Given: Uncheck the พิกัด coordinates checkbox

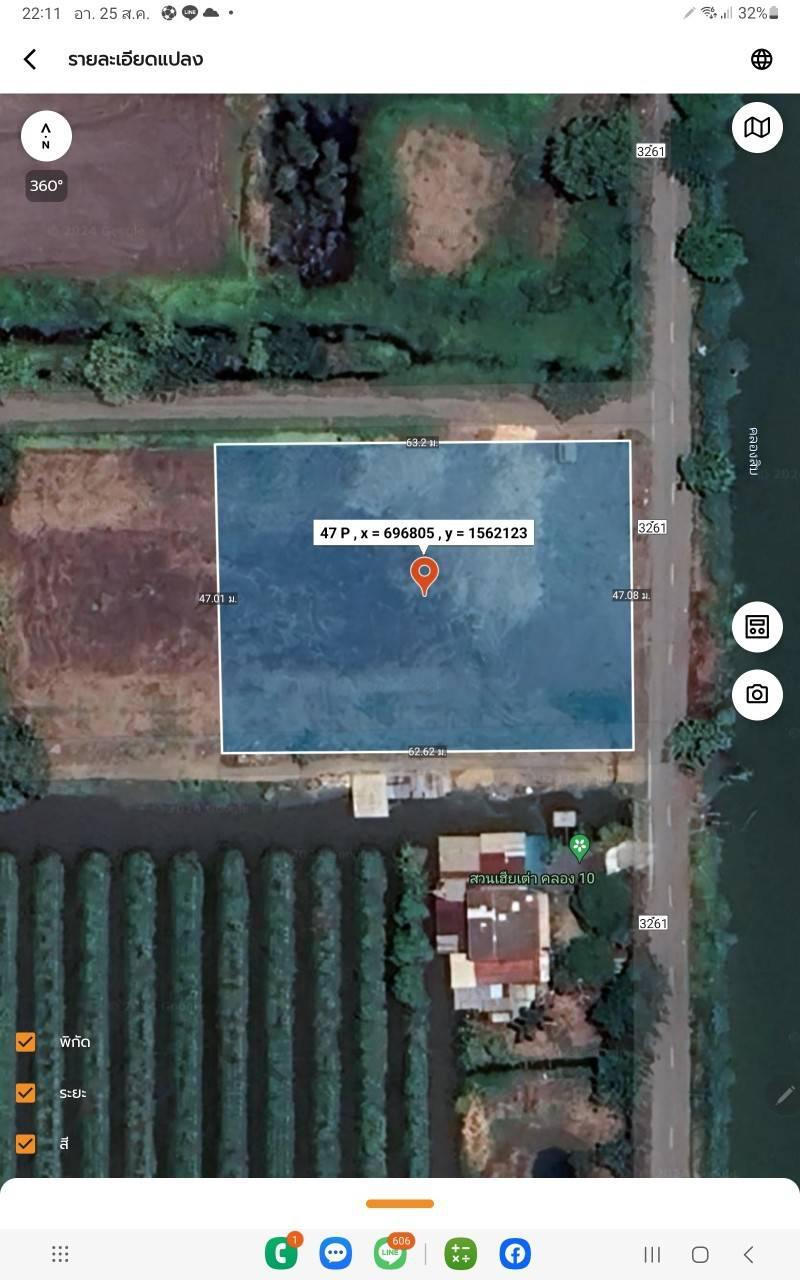Looking at the screenshot, I should coord(26,1042).
